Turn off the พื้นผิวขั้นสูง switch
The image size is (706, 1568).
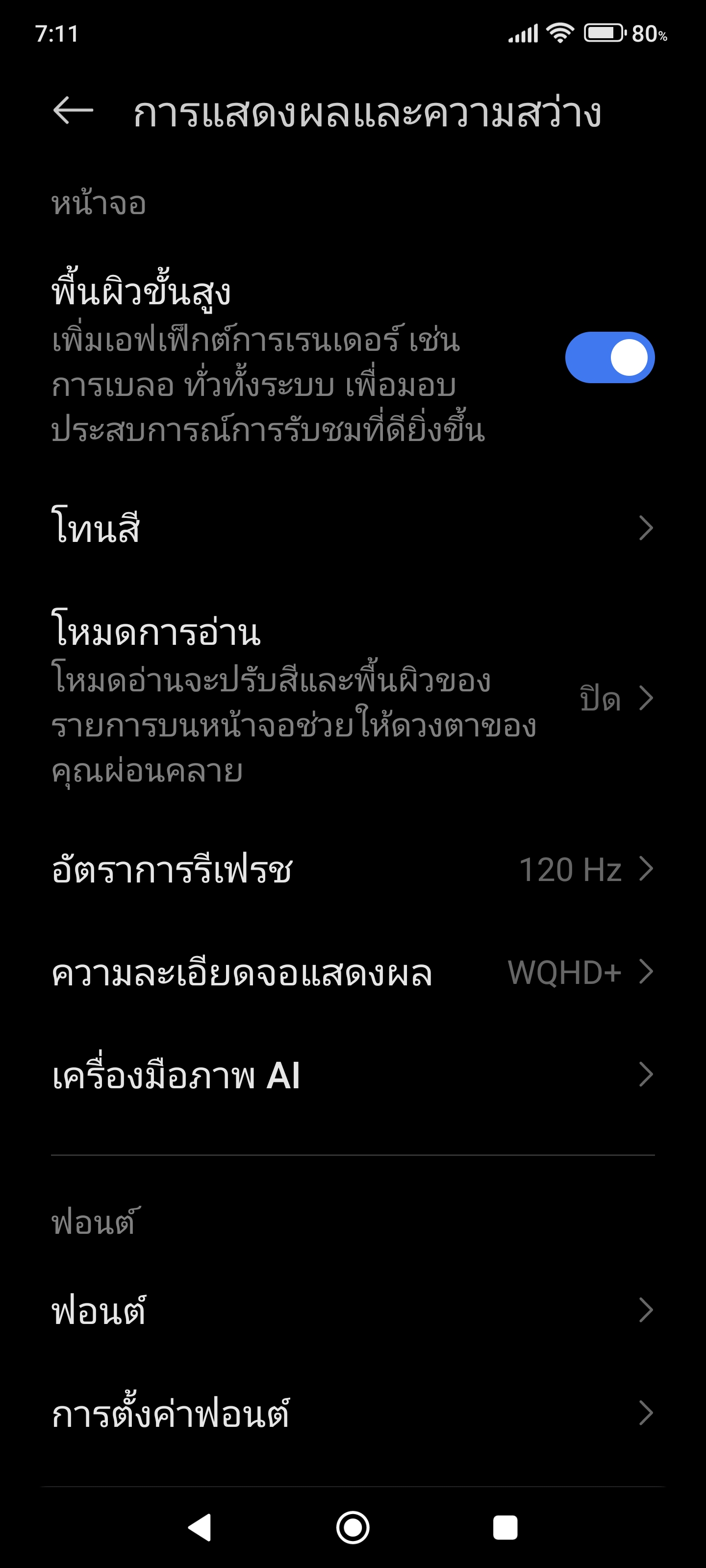click(610, 357)
